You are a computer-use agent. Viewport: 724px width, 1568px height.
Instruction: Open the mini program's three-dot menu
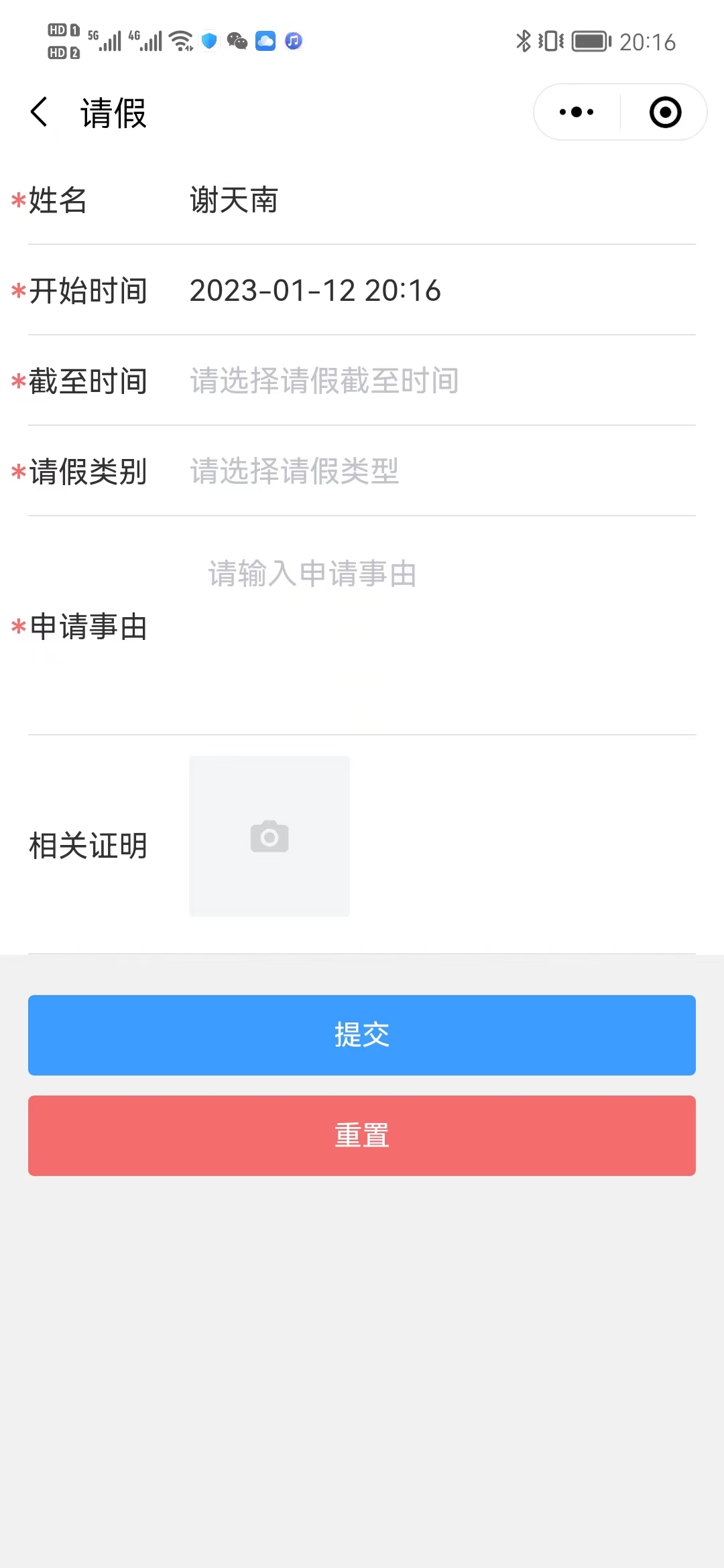[x=577, y=112]
